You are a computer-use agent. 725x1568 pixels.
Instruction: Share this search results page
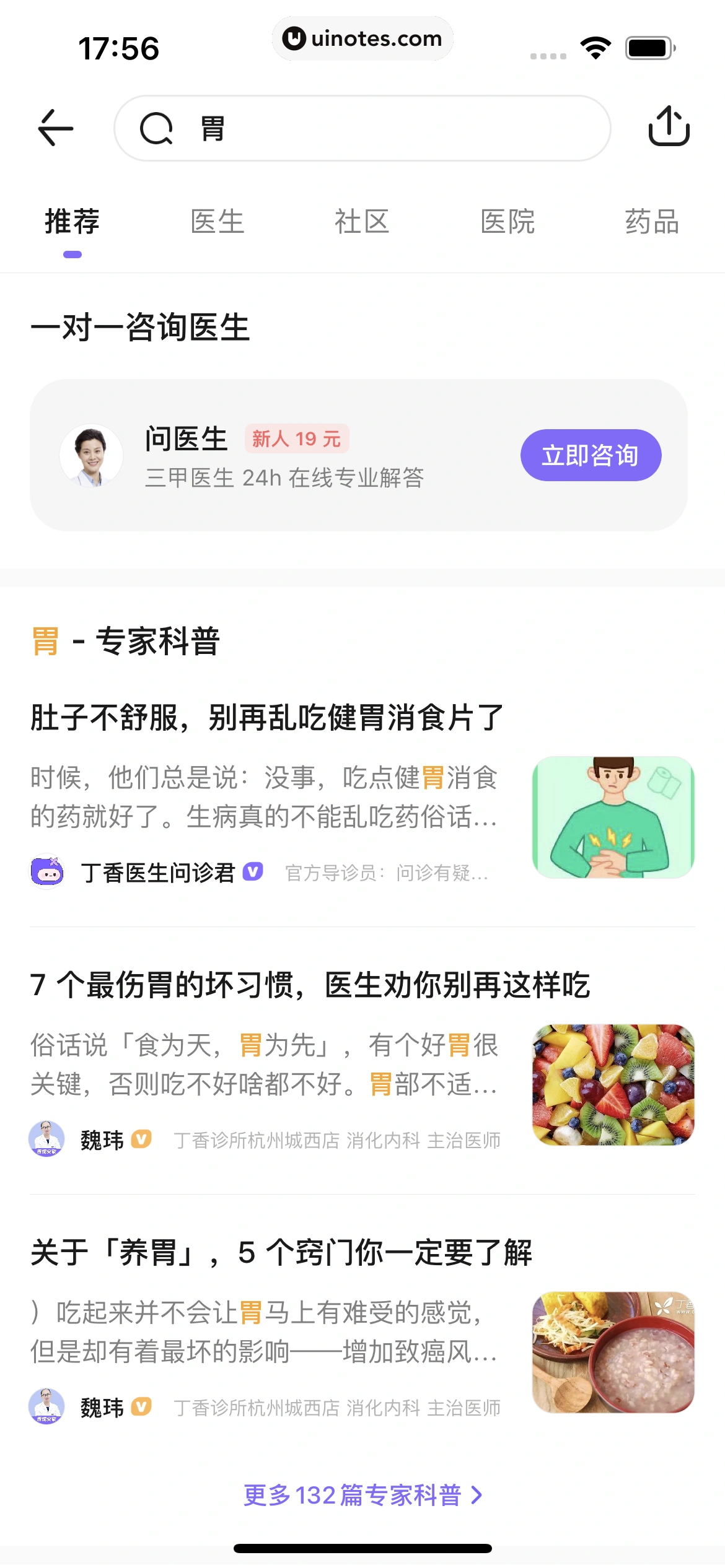[669, 126]
